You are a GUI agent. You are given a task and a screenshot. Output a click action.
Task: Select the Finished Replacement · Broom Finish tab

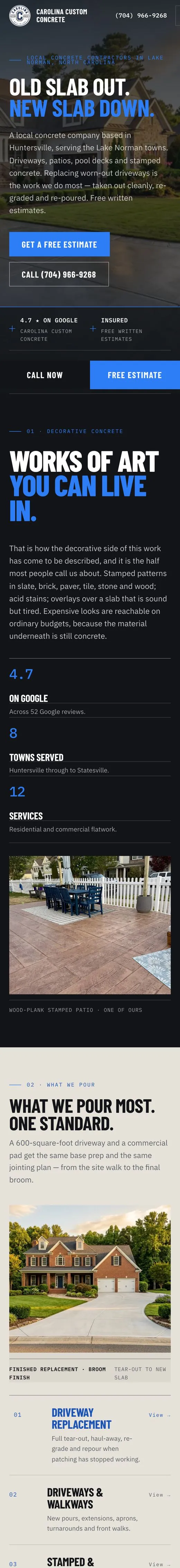point(58,1373)
